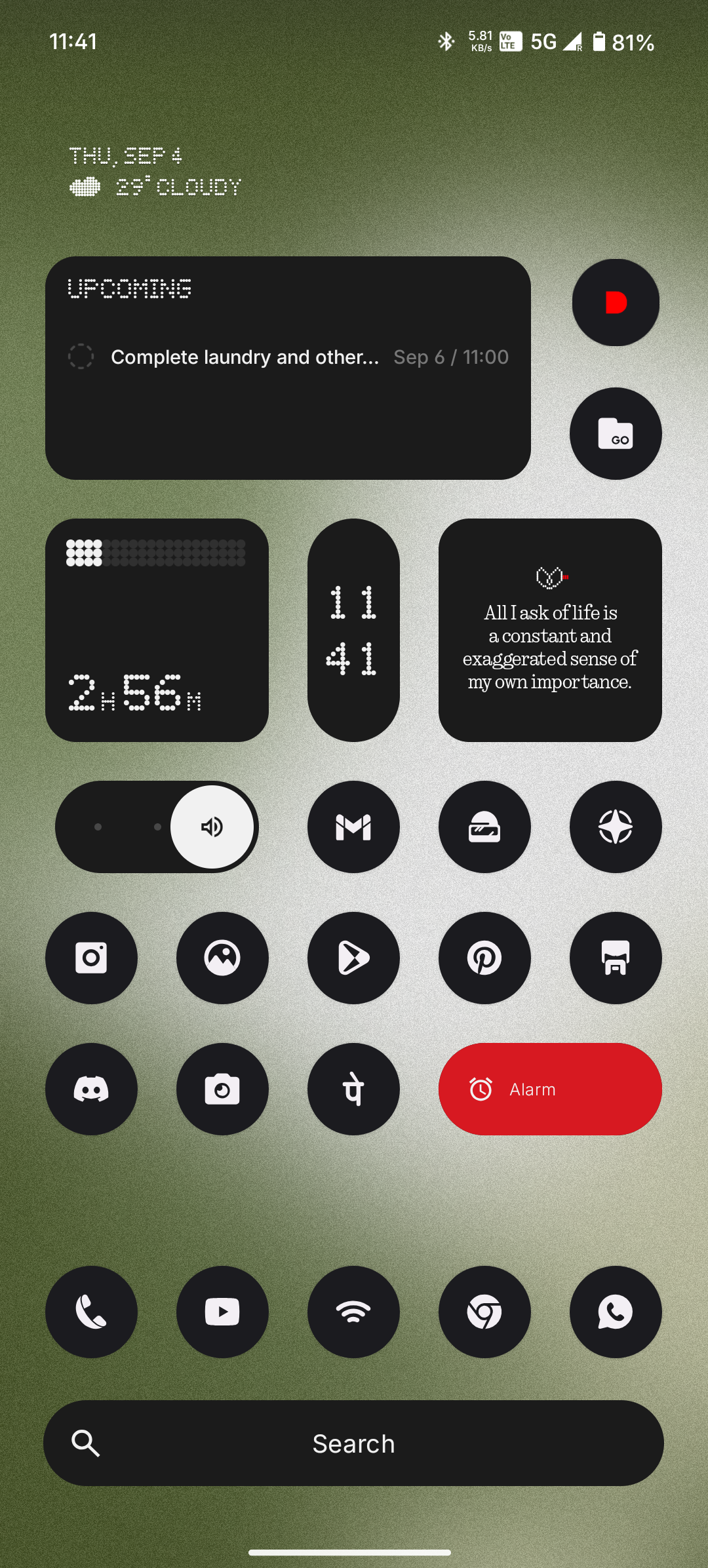Open the screen time widget showing 2h 56m
The height and width of the screenshot is (1568, 708).
[x=157, y=630]
